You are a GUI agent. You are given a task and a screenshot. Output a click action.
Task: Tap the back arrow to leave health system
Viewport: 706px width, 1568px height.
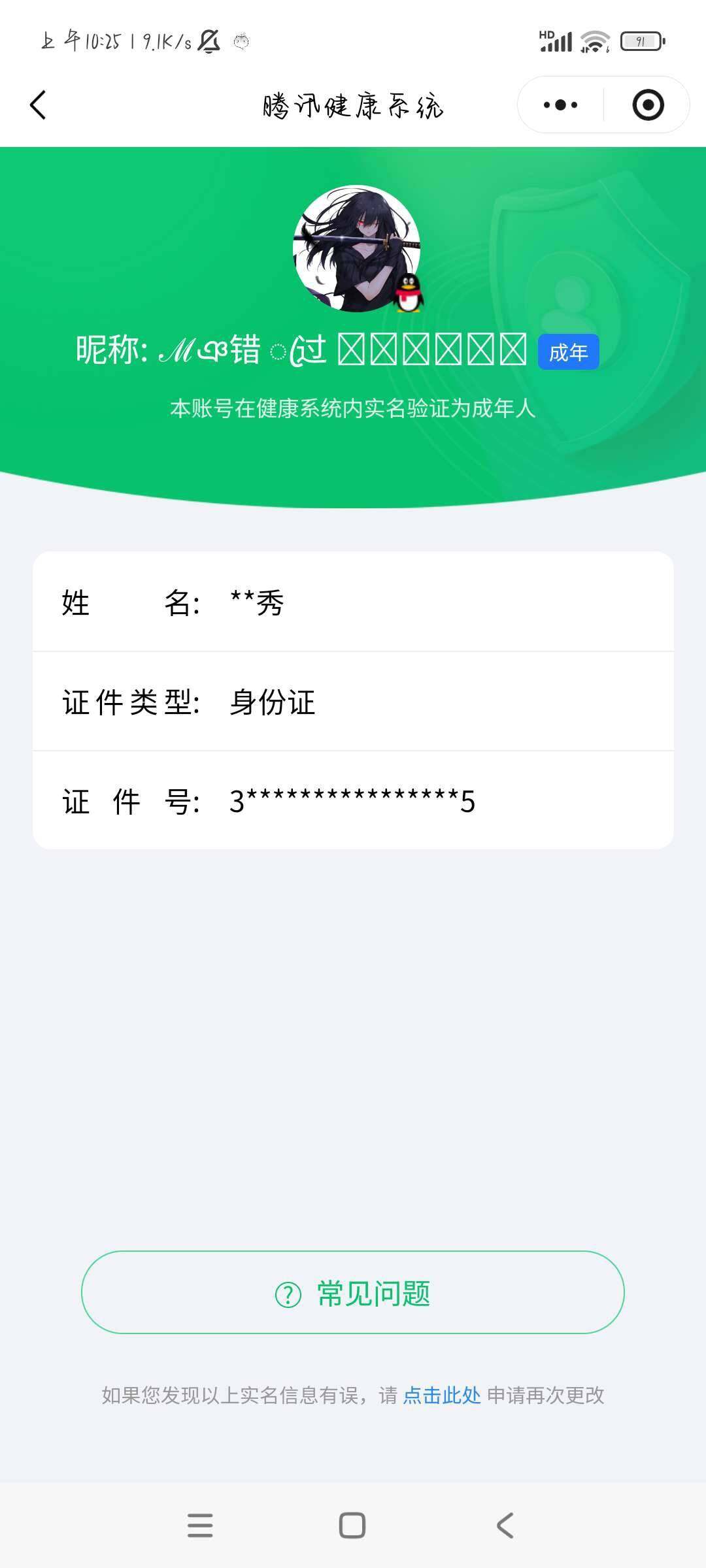click(37, 105)
